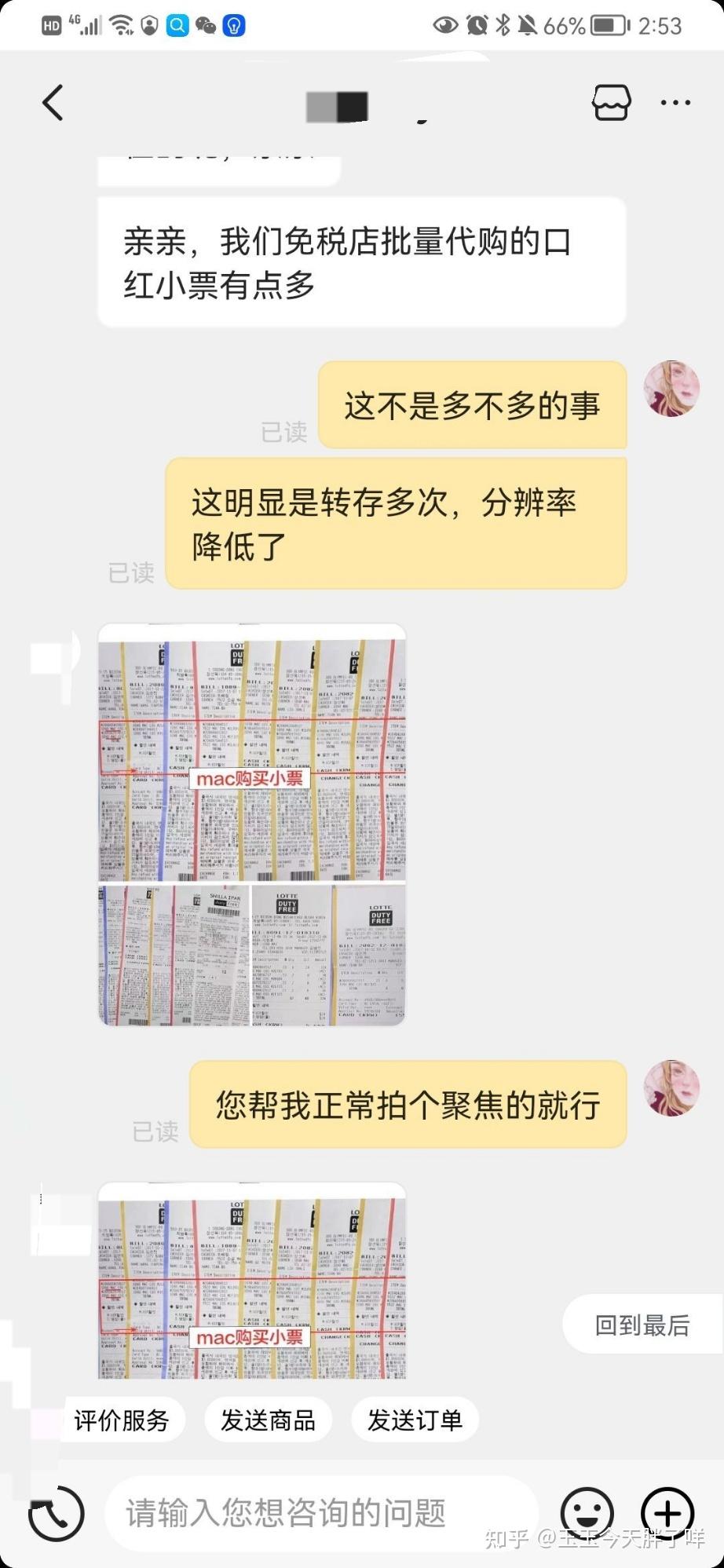Select the 评价服务 chip
724x1568 pixels.
tap(122, 1420)
